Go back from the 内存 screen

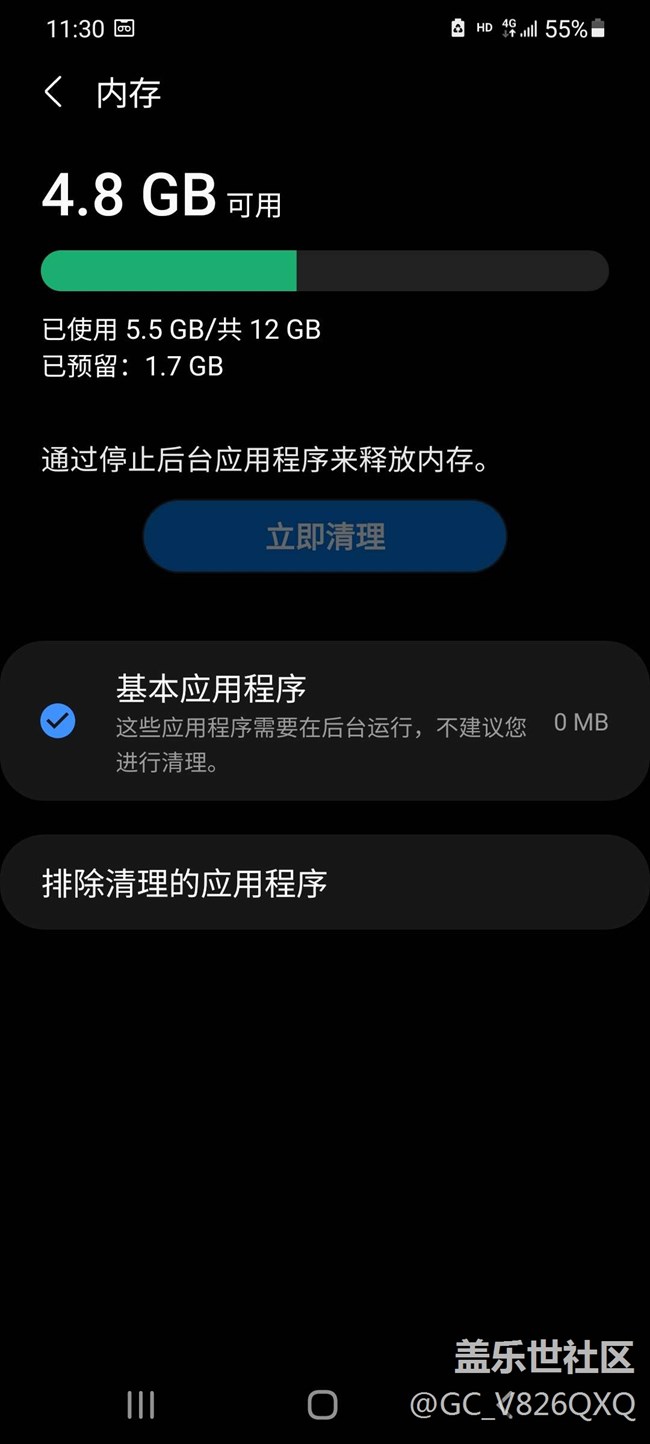(54, 93)
